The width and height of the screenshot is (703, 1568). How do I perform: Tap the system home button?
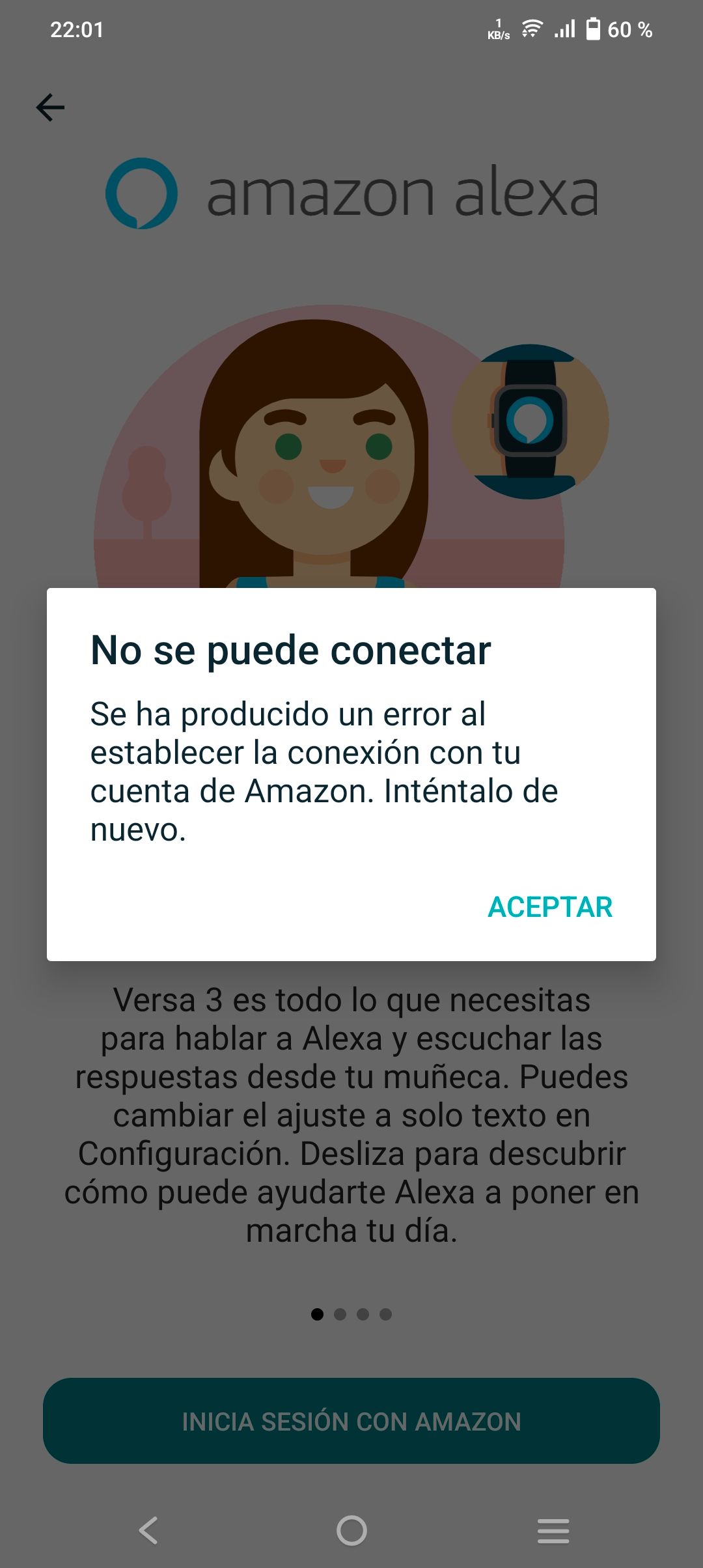[x=351, y=1530]
